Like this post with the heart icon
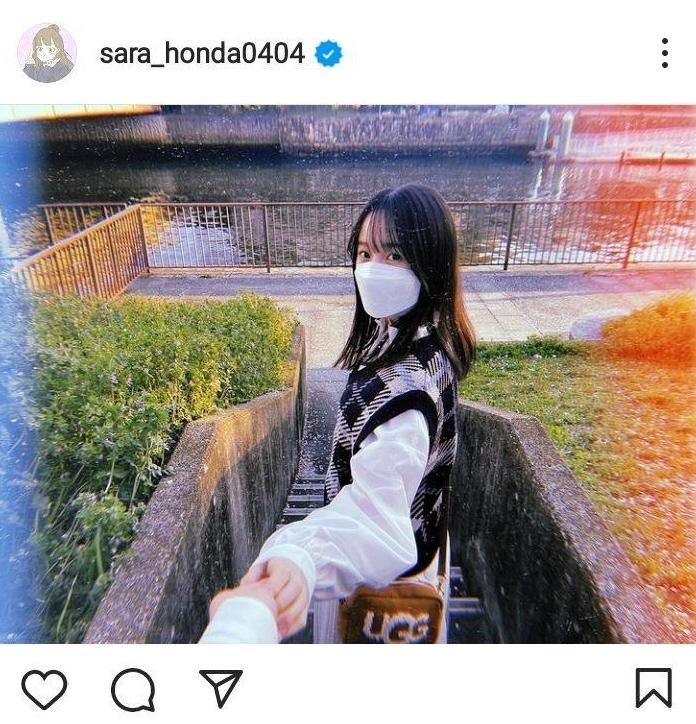The image size is (696, 724). pyautogui.click(x=44, y=688)
